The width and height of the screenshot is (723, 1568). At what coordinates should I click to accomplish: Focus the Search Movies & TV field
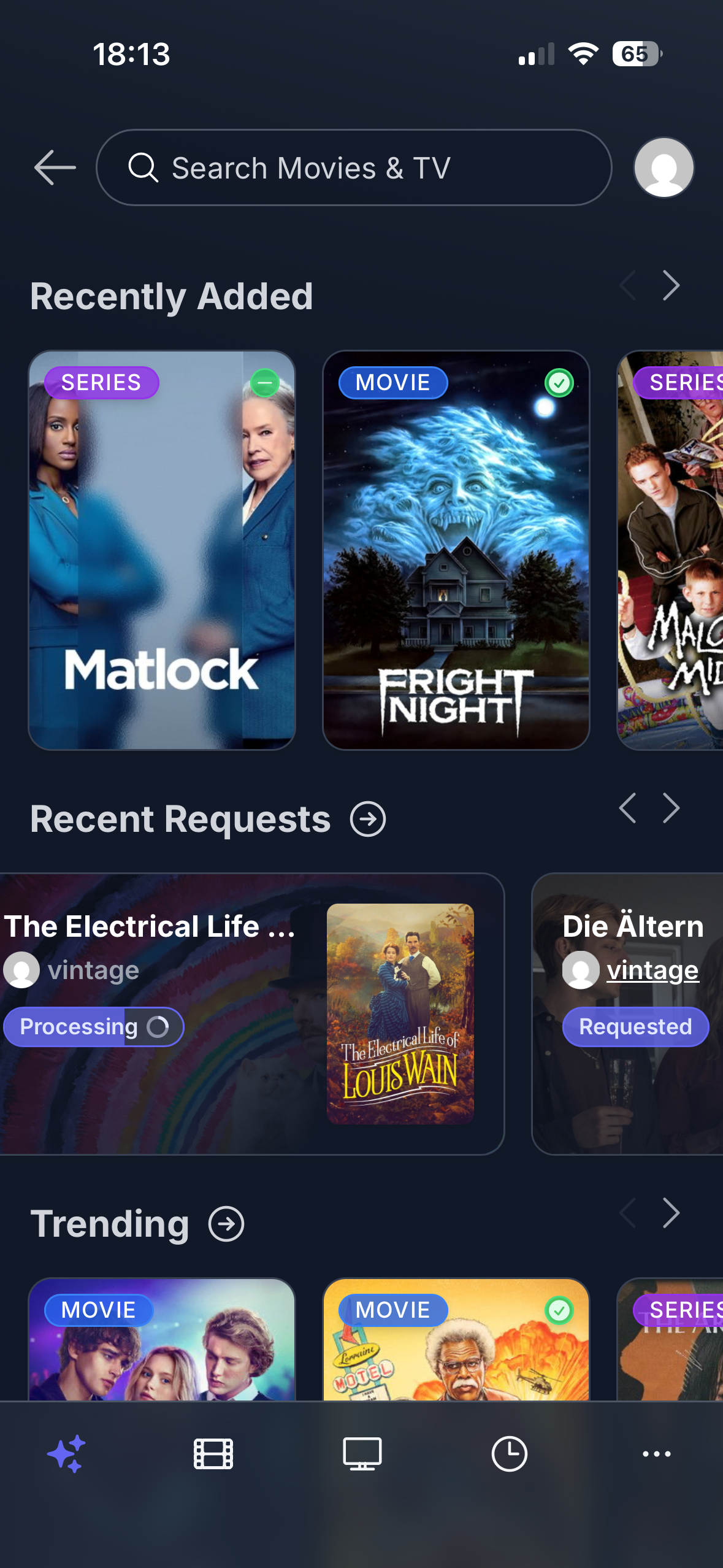pyautogui.click(x=354, y=167)
